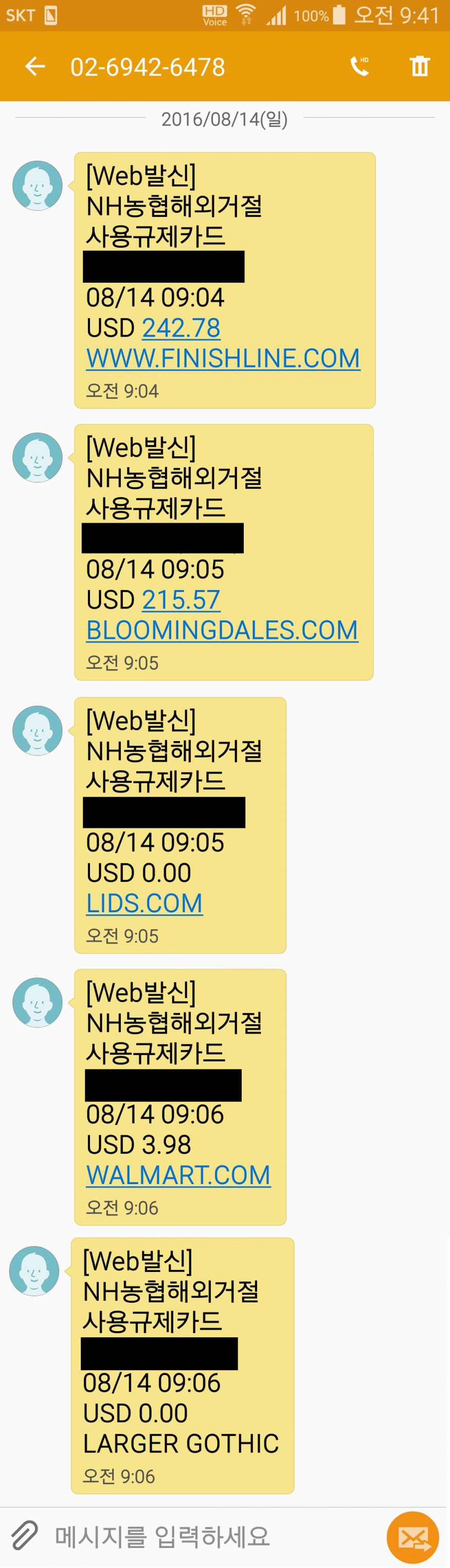Tap the 242.78 amount link
The height and width of the screenshot is (1568, 450).
pyautogui.click(x=181, y=327)
